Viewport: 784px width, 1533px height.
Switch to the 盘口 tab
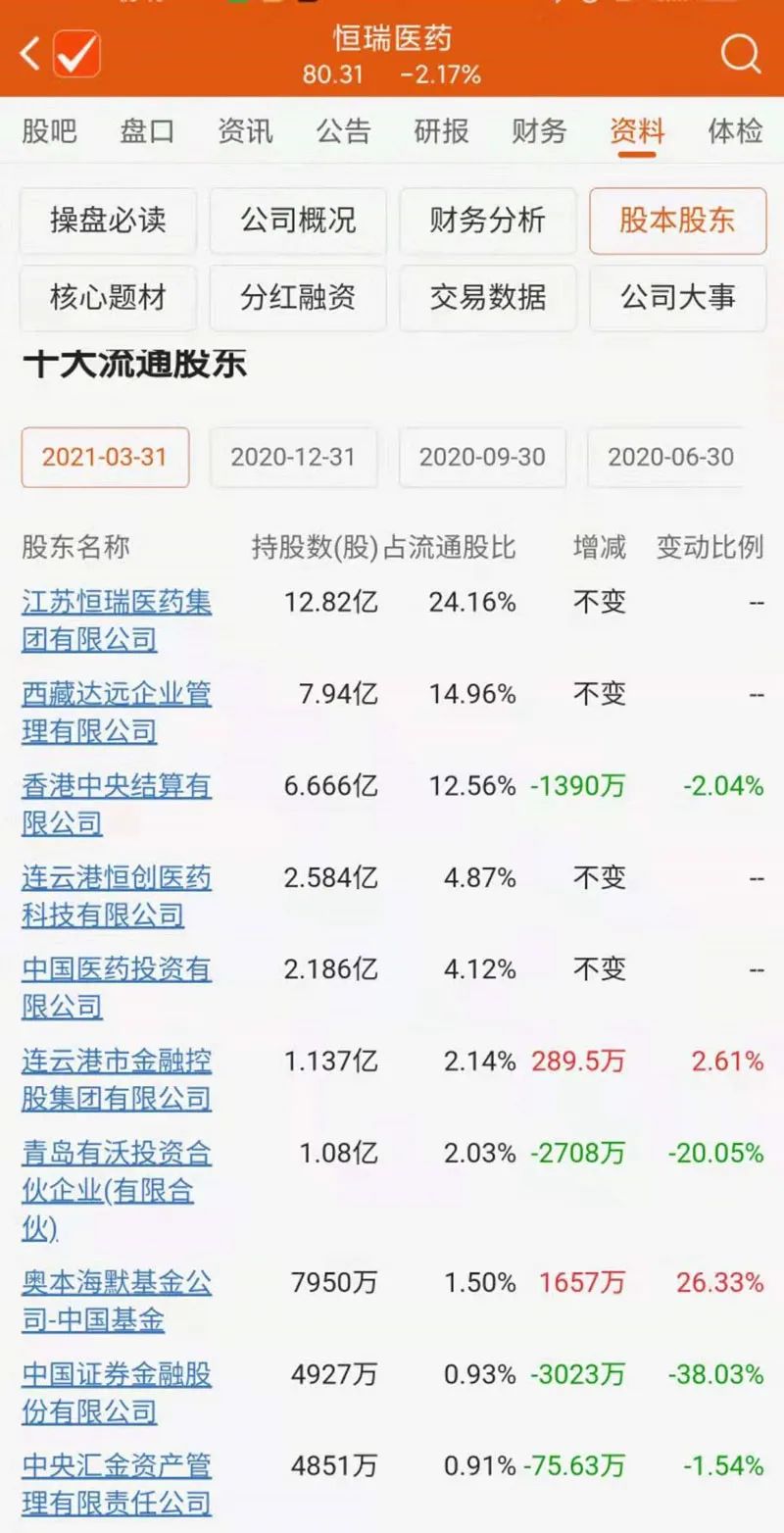147,131
